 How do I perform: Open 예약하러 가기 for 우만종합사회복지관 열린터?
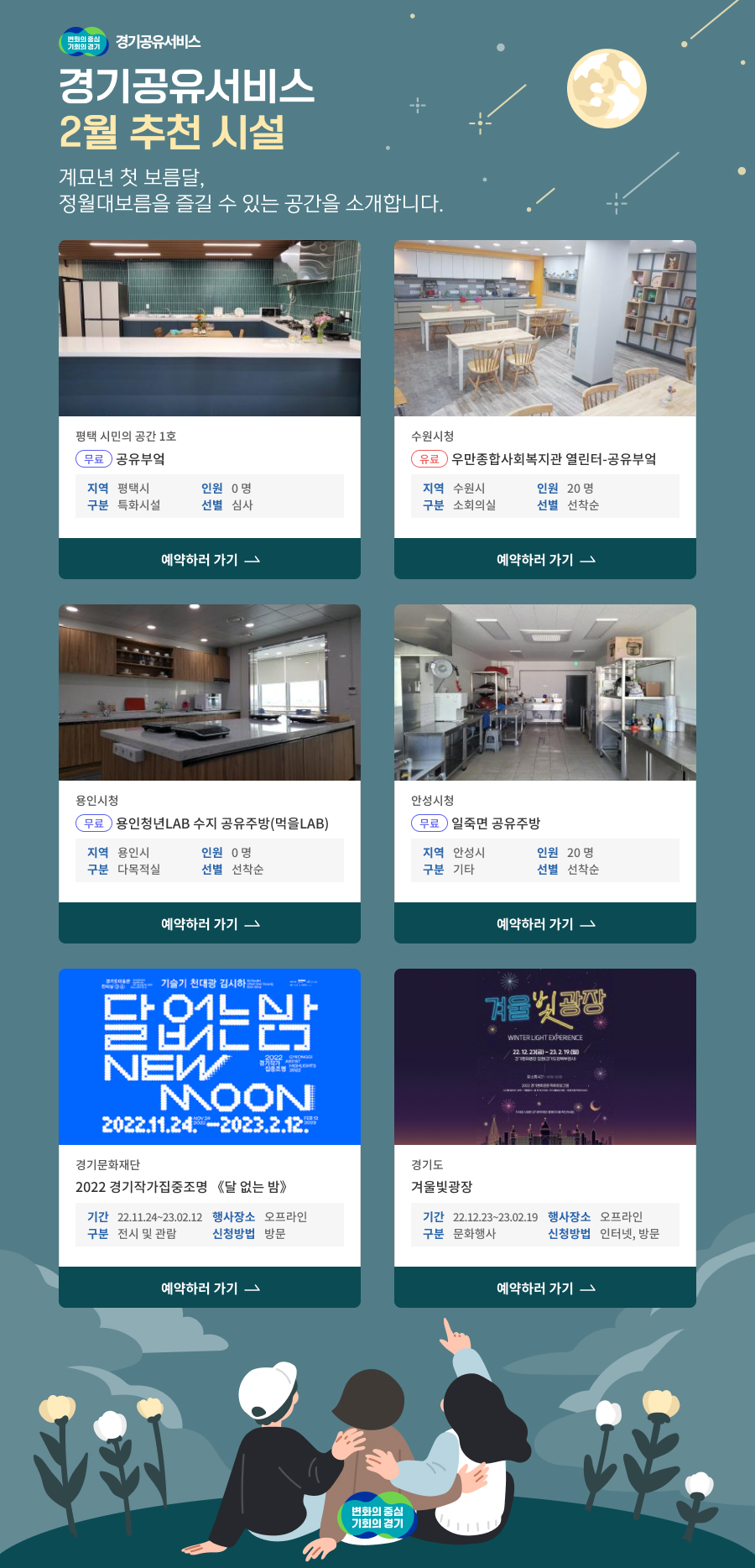544,561
